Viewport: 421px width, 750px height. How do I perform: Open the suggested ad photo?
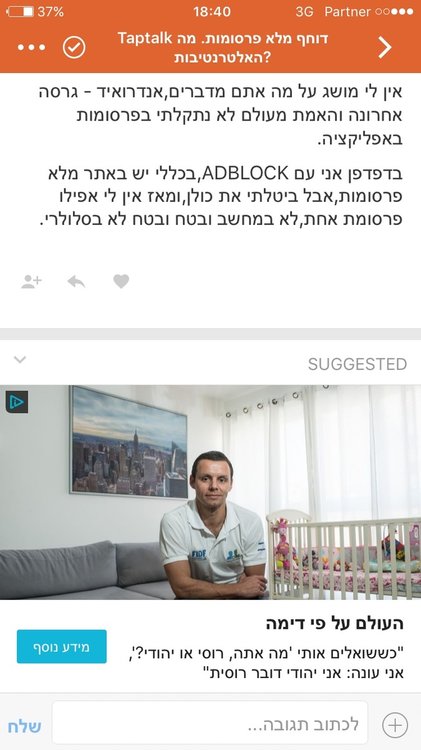pos(210,492)
